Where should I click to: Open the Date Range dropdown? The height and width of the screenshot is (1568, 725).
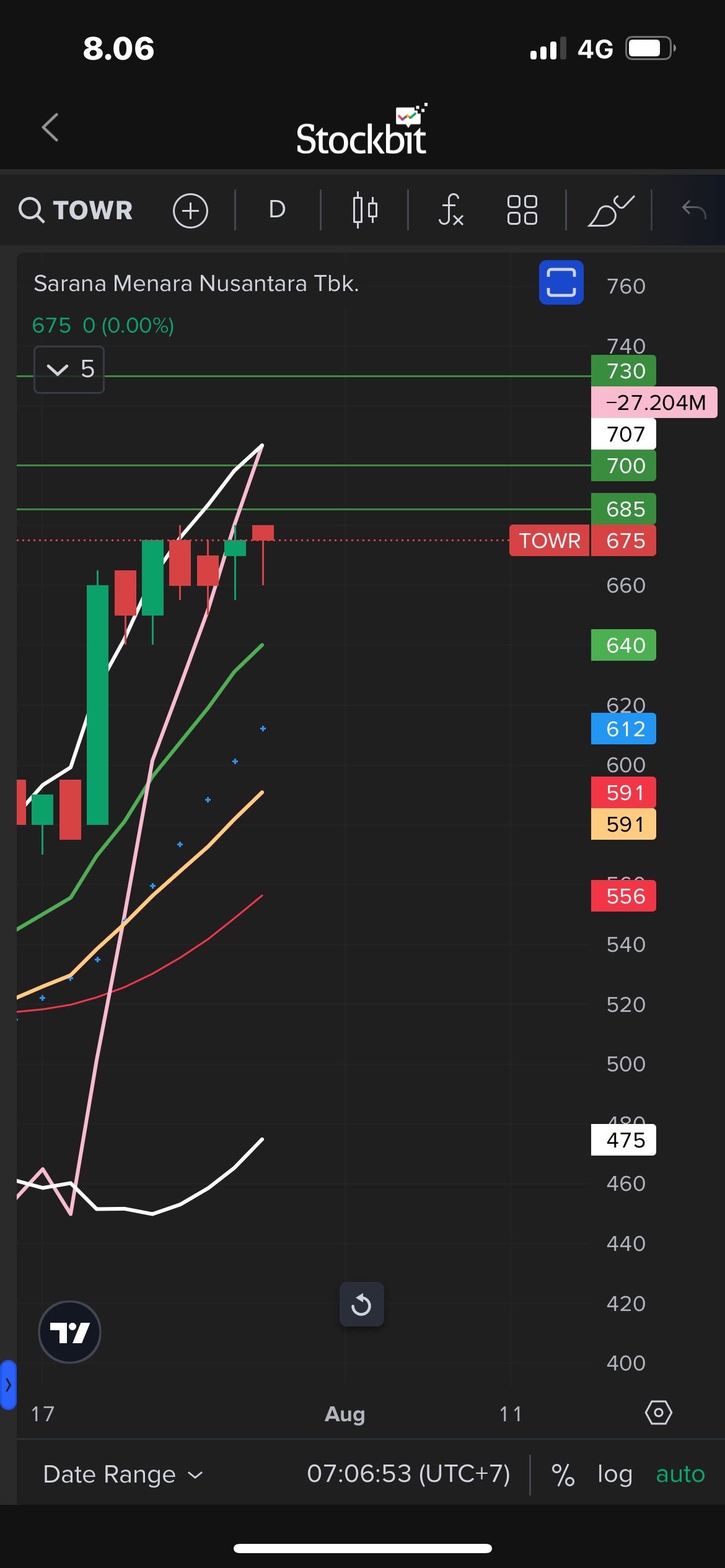(x=123, y=1474)
